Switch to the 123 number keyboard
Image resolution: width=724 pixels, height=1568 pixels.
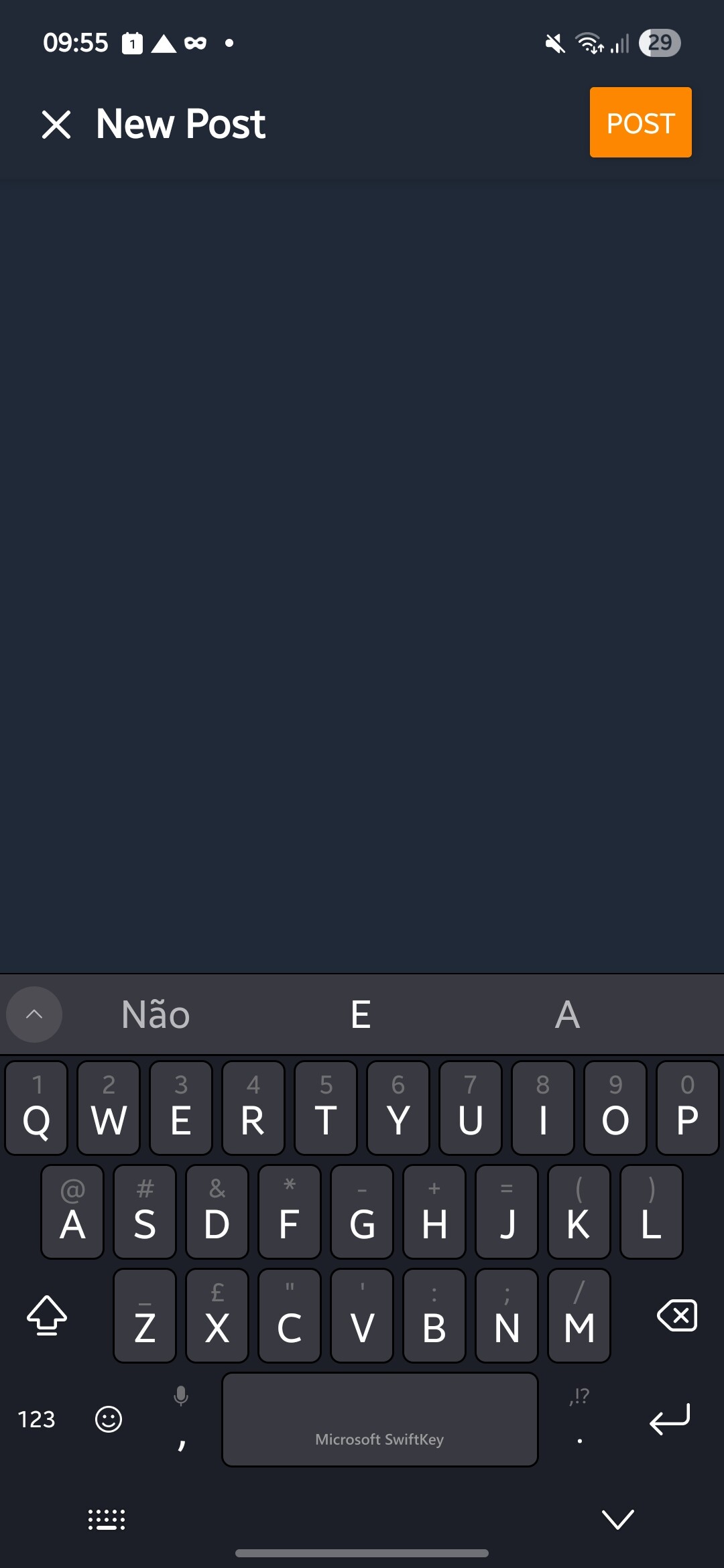[x=36, y=1419]
